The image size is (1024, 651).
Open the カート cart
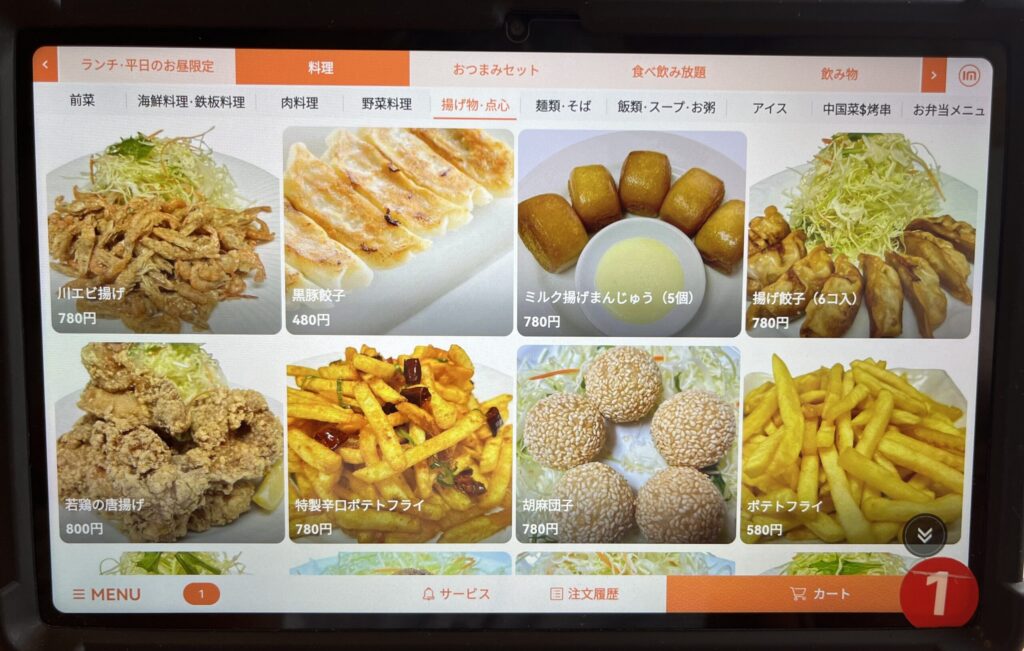click(x=820, y=594)
